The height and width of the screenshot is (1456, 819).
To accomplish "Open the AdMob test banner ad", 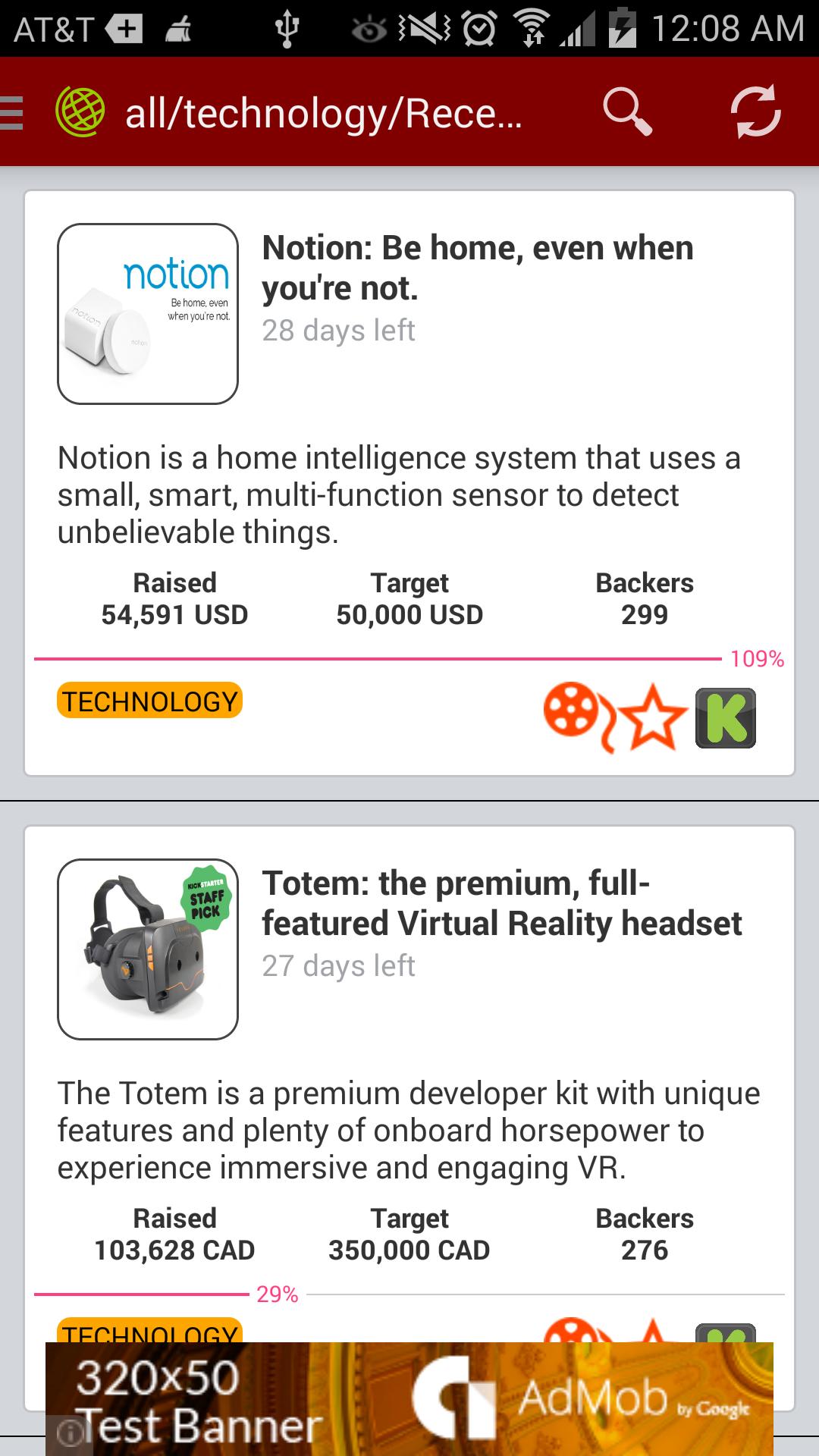I will (x=409, y=1398).
